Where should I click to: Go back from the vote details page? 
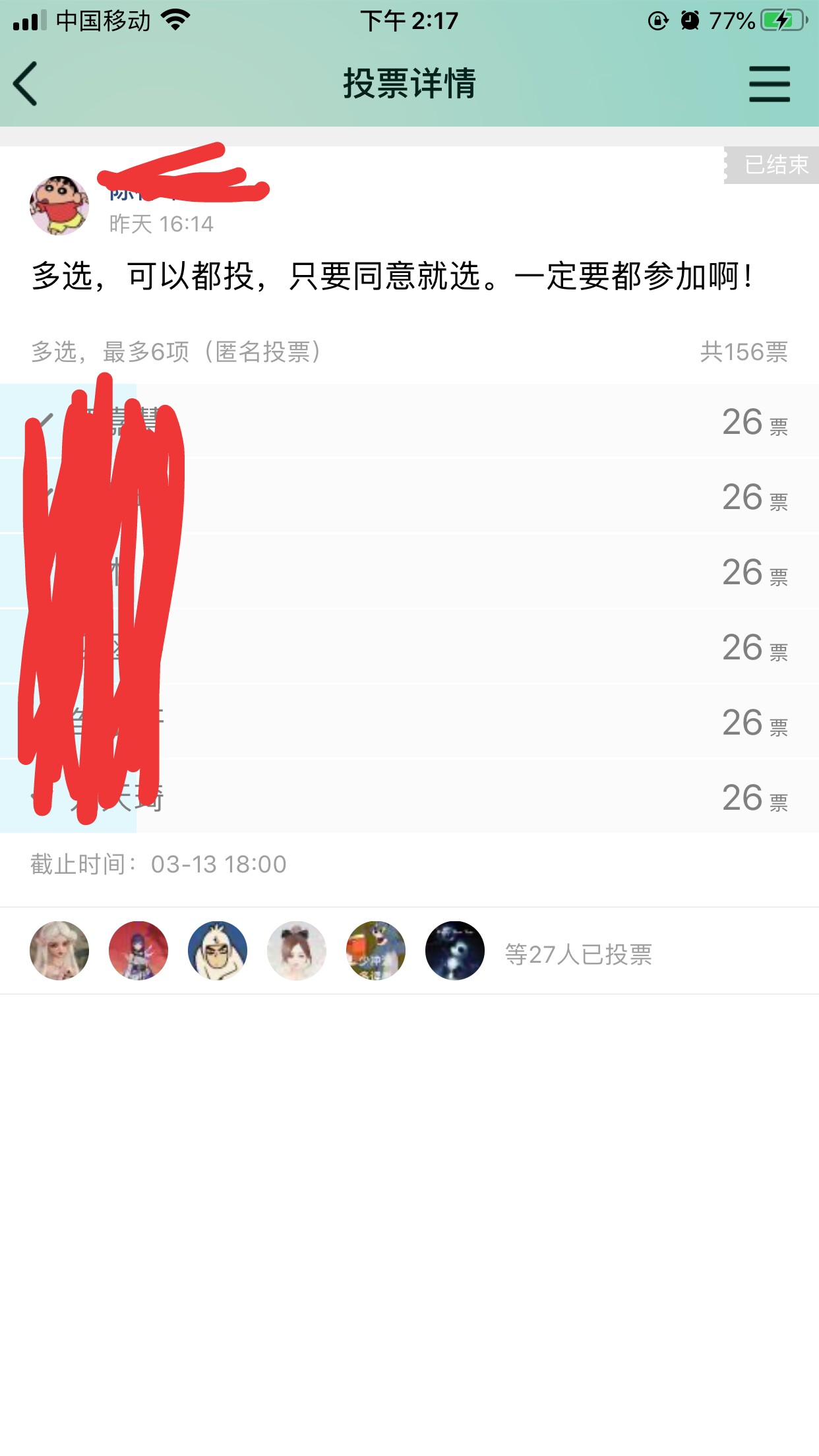point(26,84)
